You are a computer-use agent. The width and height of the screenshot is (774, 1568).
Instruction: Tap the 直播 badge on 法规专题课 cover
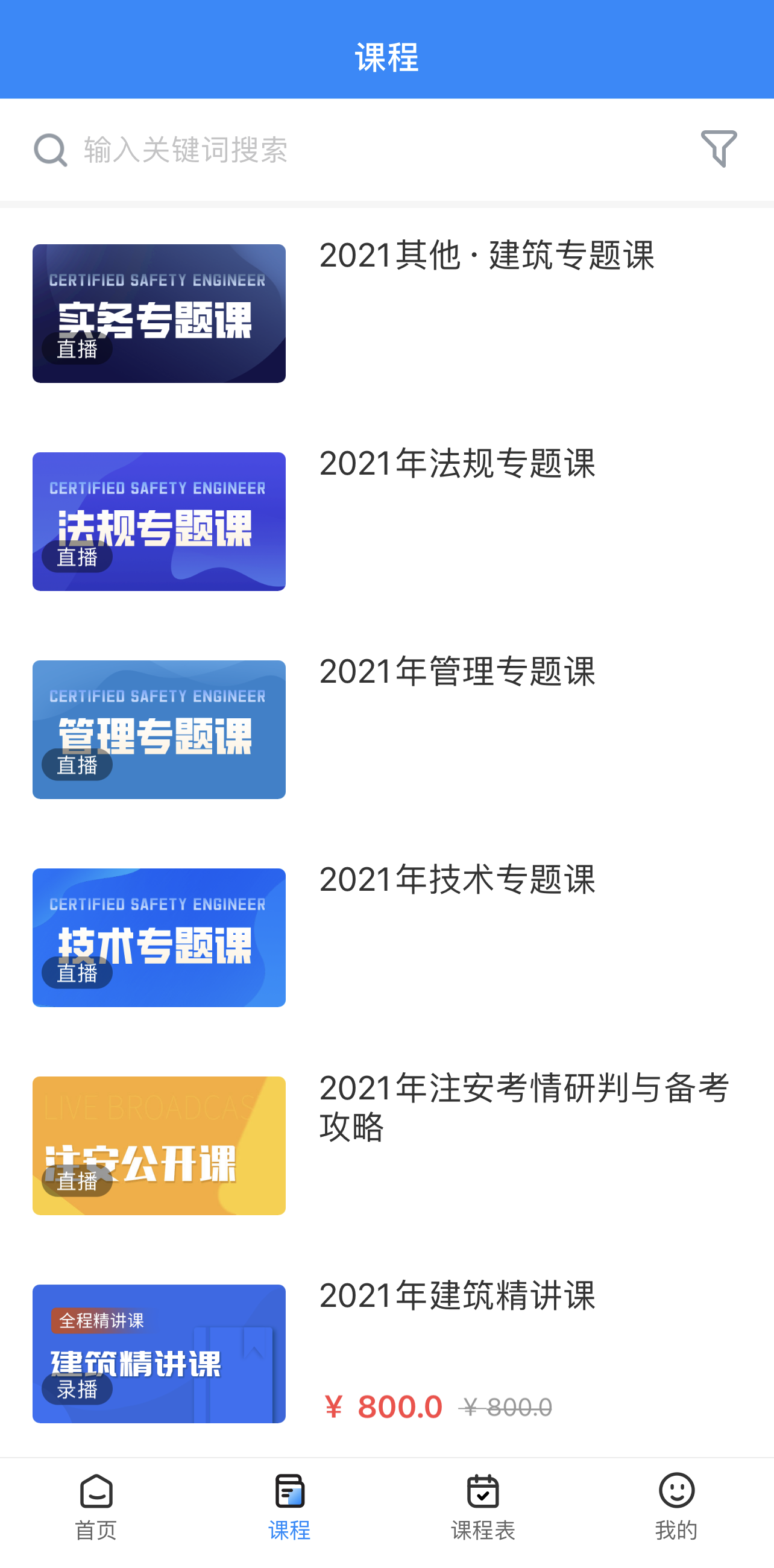(x=78, y=557)
